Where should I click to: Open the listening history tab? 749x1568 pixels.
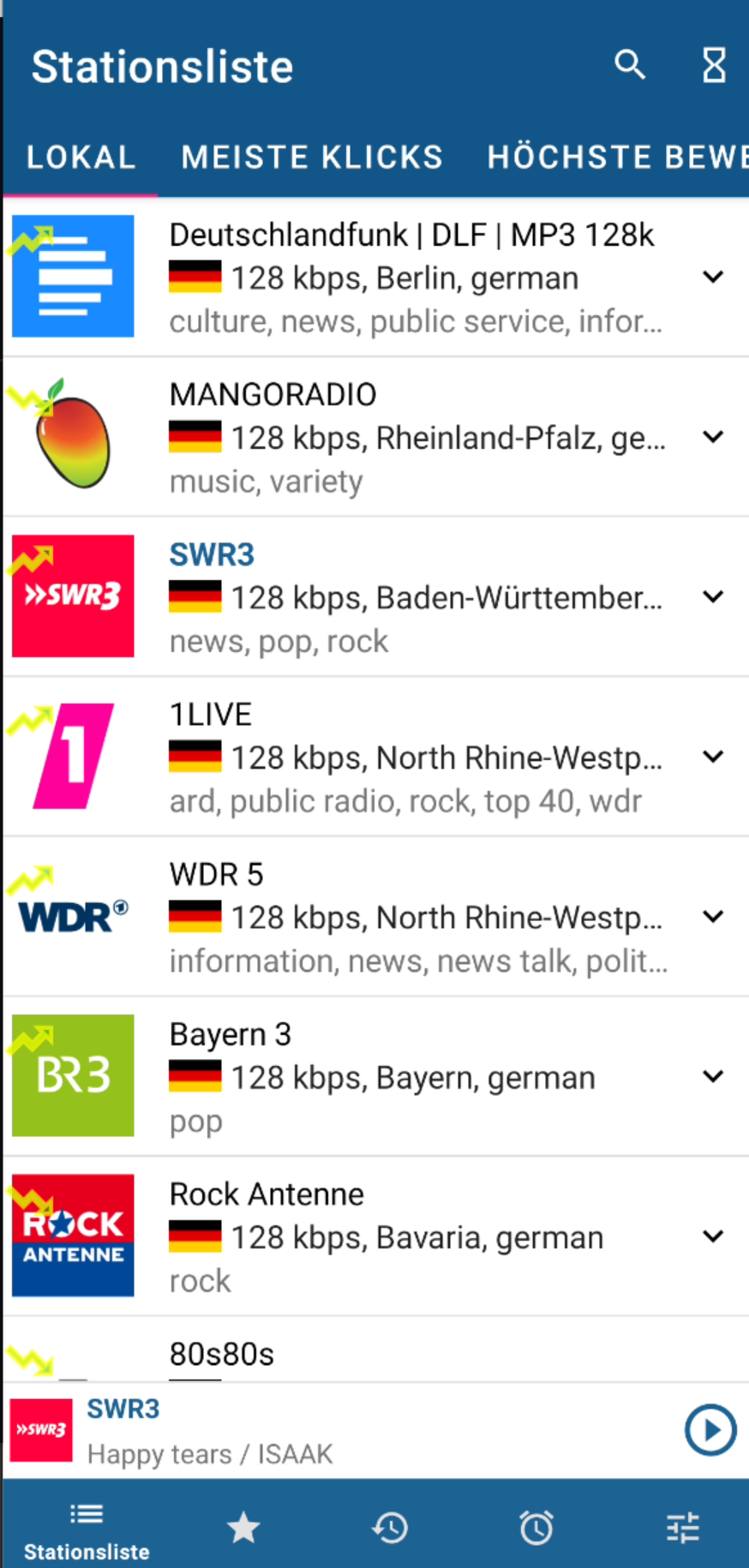click(390, 1528)
